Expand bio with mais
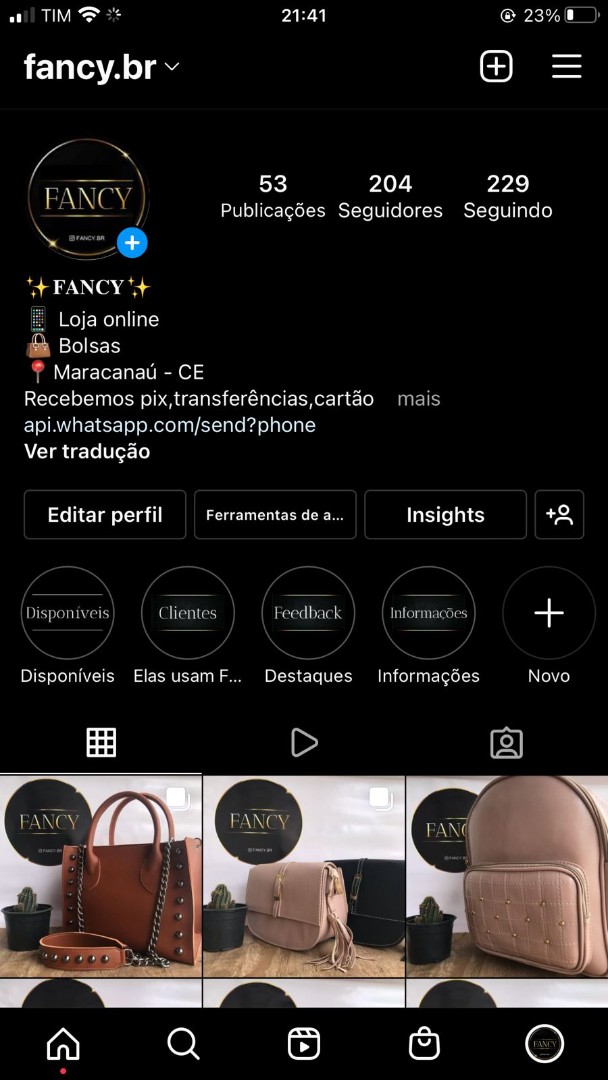This screenshot has height=1080, width=608. 418,399
